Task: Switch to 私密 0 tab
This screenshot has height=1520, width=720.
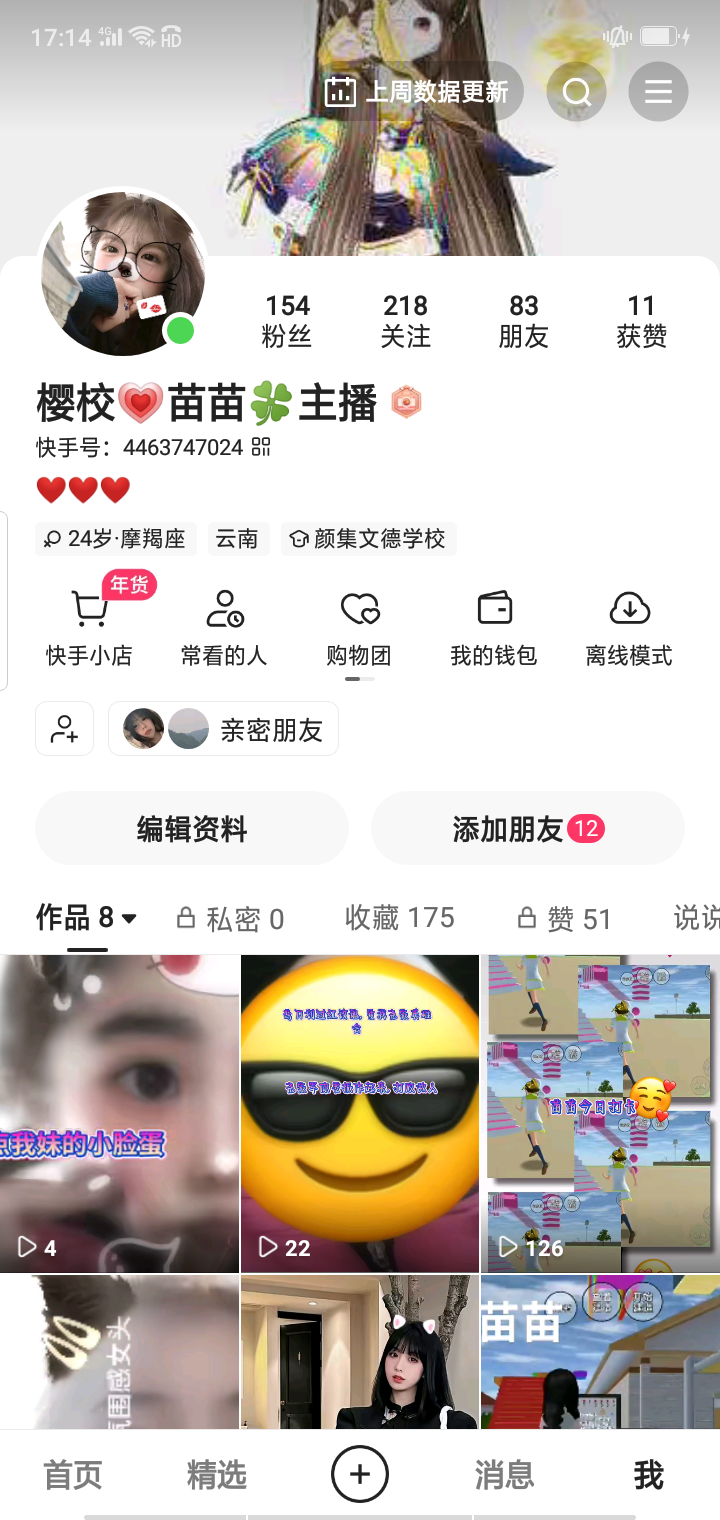Action: [x=230, y=918]
